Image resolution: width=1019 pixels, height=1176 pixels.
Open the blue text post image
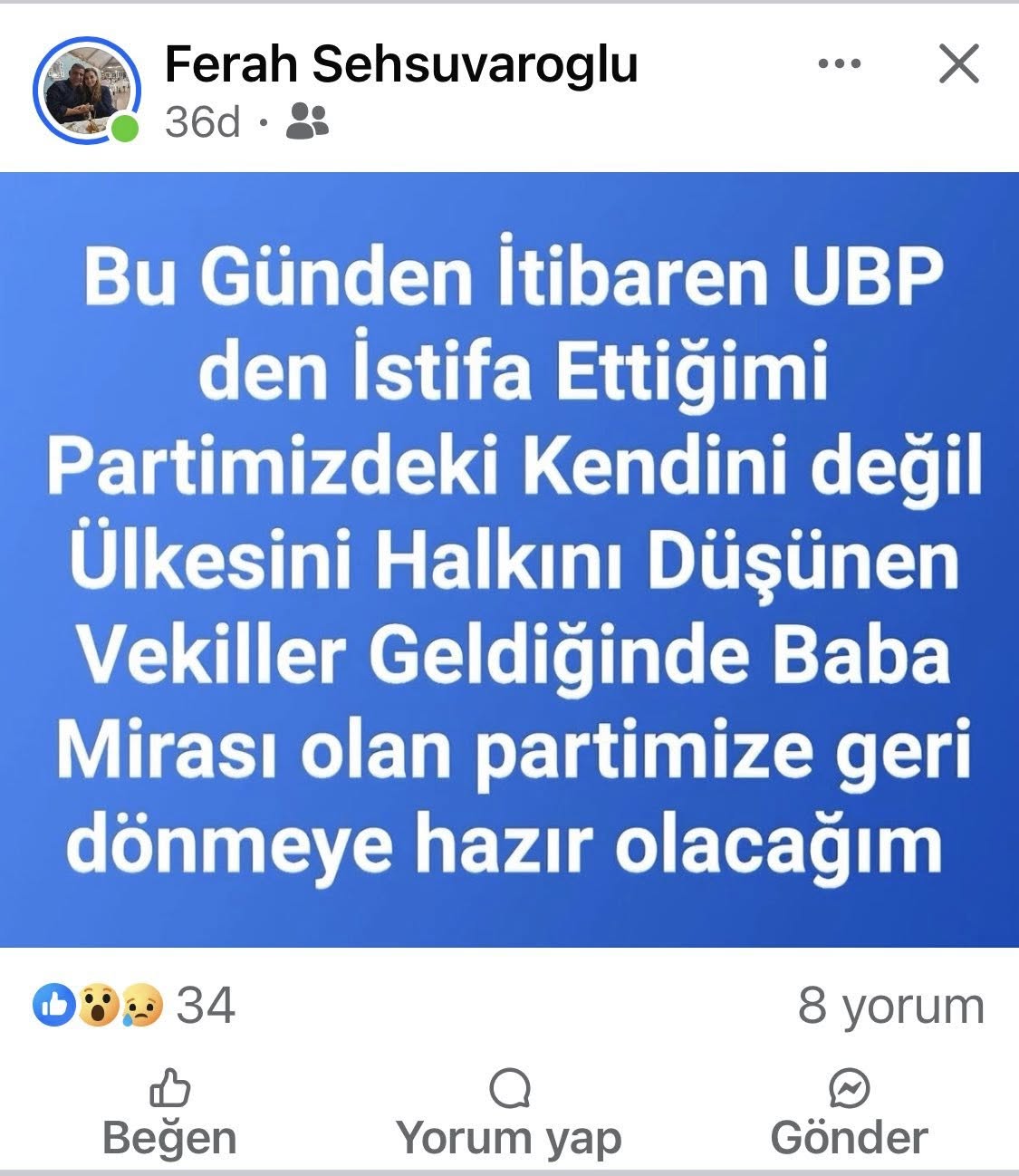[509, 559]
